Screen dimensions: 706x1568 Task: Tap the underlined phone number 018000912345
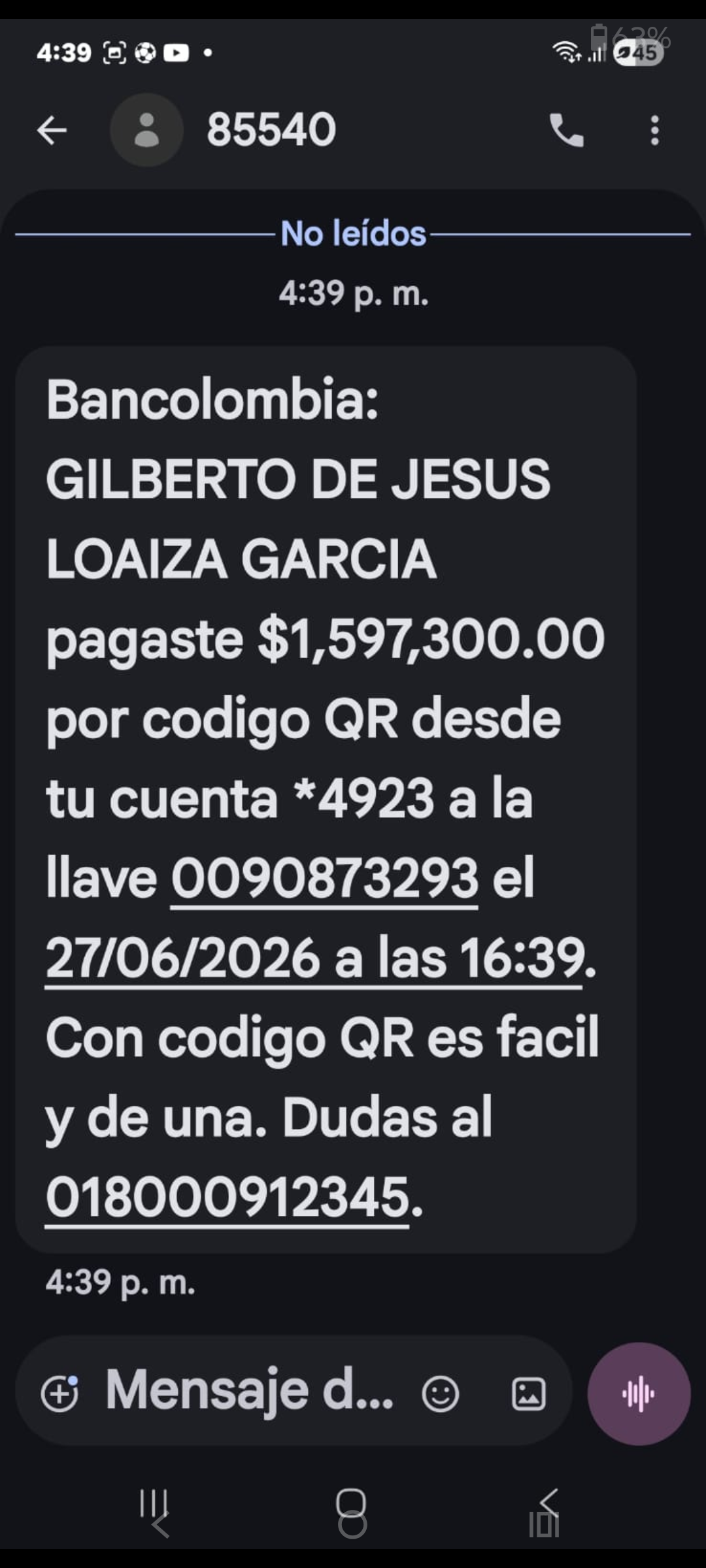(227, 1199)
